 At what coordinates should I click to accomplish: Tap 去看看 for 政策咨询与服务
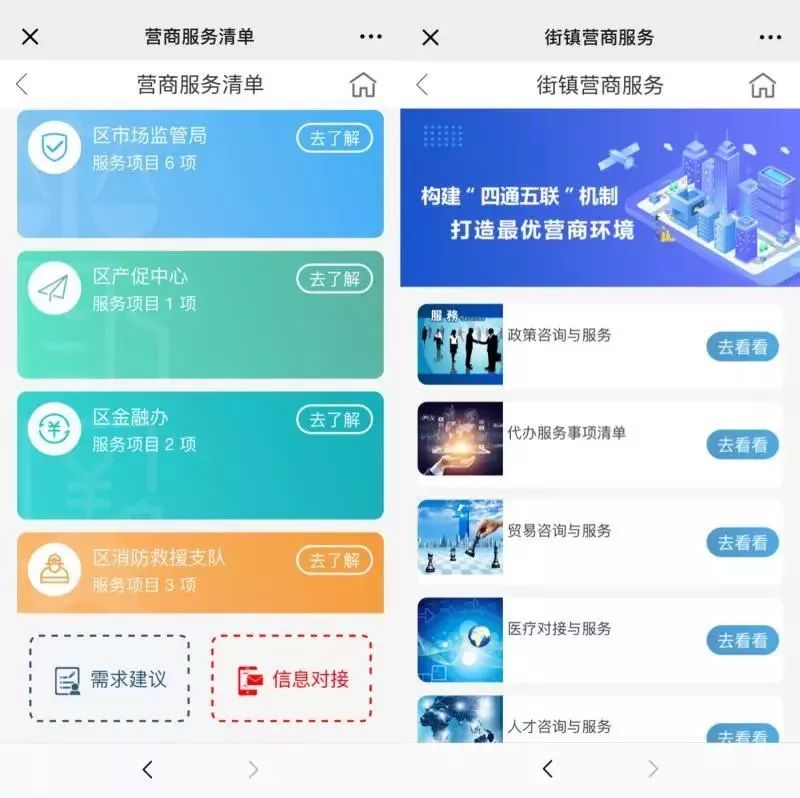(742, 347)
